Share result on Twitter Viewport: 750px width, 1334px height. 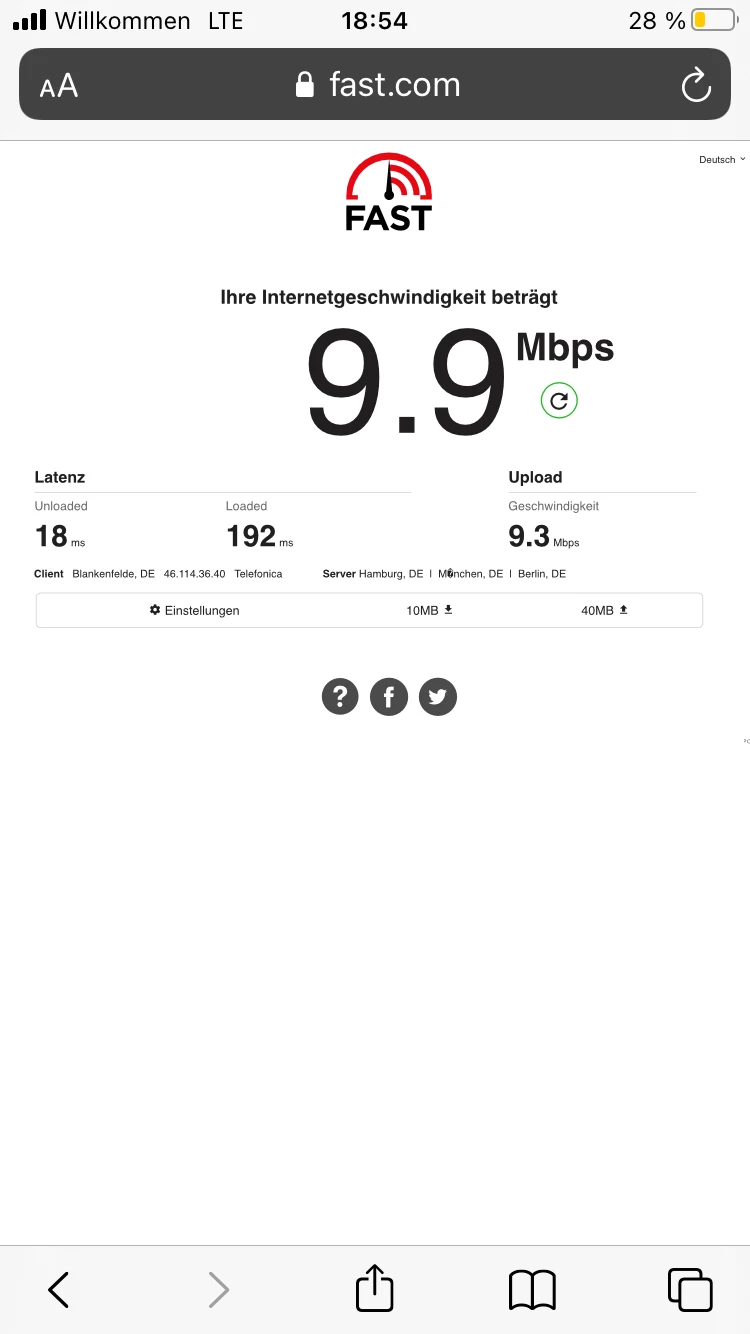(437, 696)
